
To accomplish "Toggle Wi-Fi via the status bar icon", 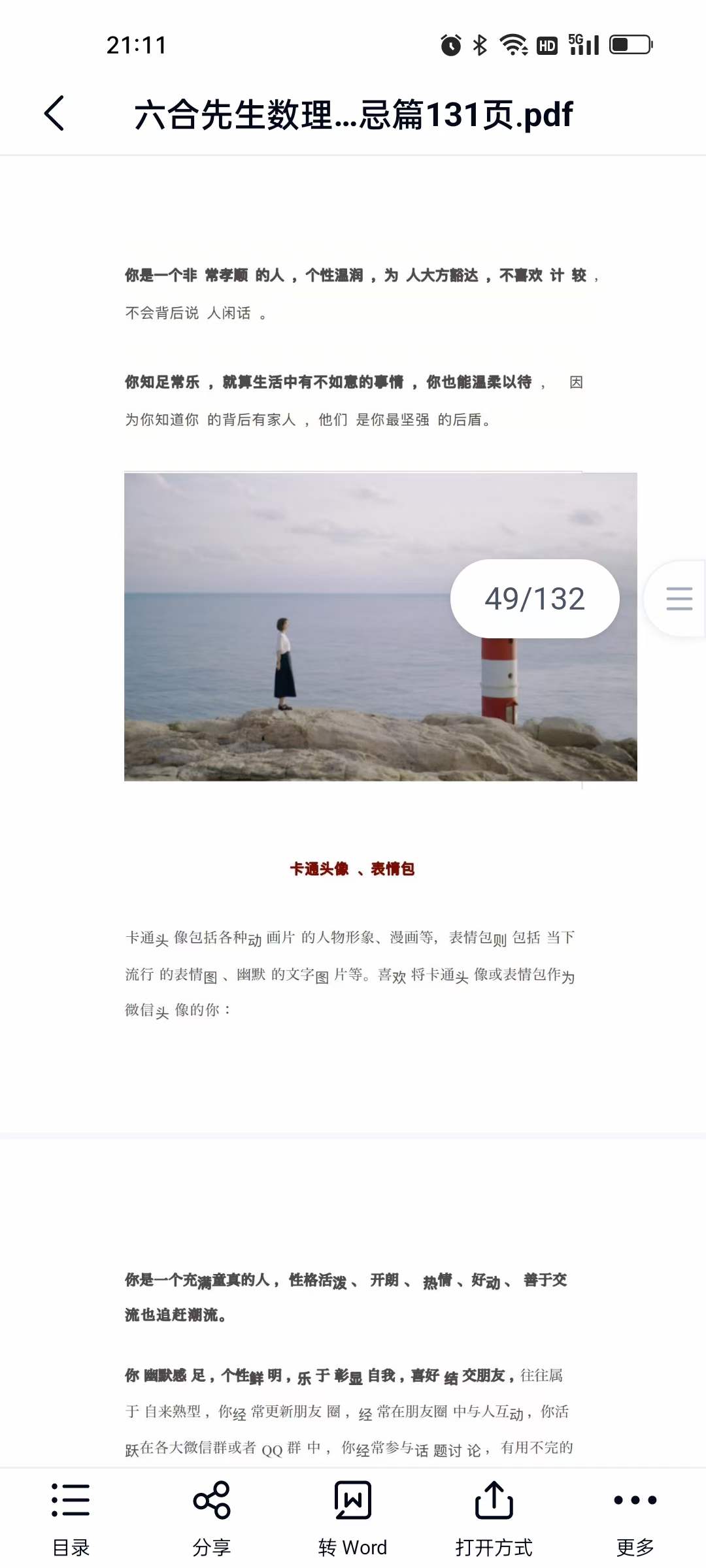I will click(x=511, y=45).
